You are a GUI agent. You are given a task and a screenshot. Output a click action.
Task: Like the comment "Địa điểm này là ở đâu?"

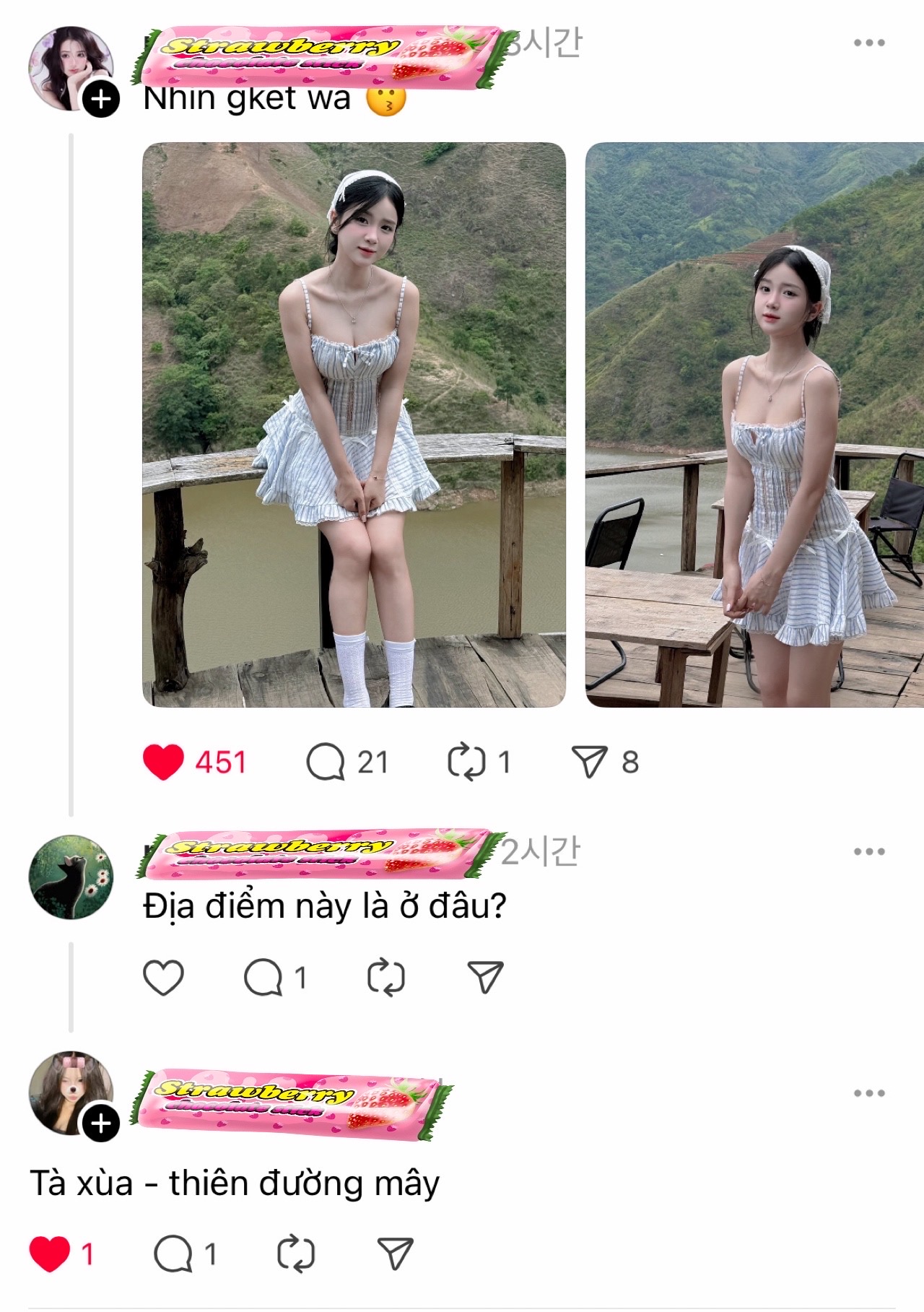pos(164,978)
